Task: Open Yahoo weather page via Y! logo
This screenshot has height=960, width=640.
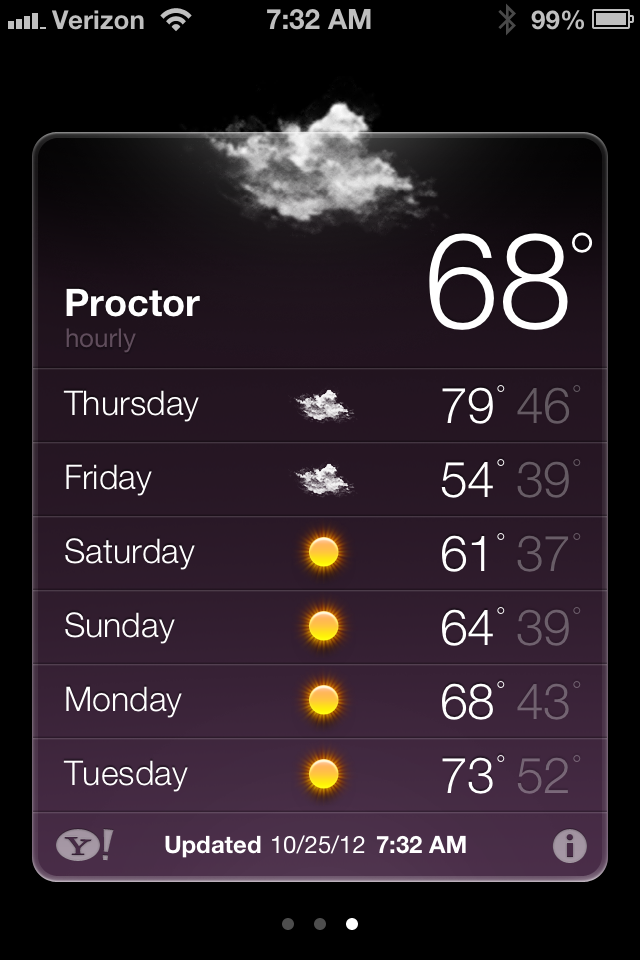Action: (x=84, y=845)
